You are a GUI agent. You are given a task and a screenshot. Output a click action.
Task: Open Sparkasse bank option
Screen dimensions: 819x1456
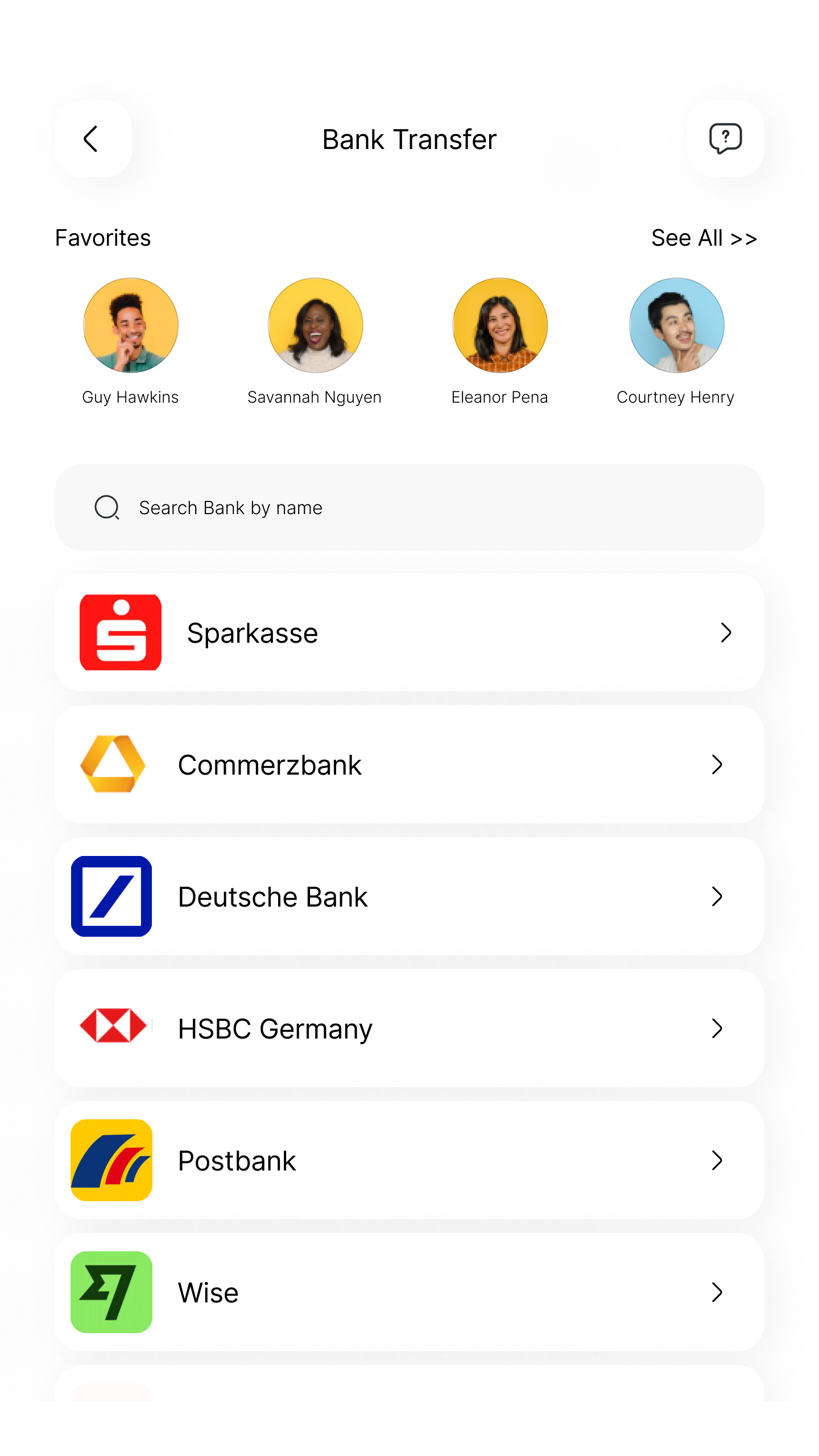click(409, 632)
